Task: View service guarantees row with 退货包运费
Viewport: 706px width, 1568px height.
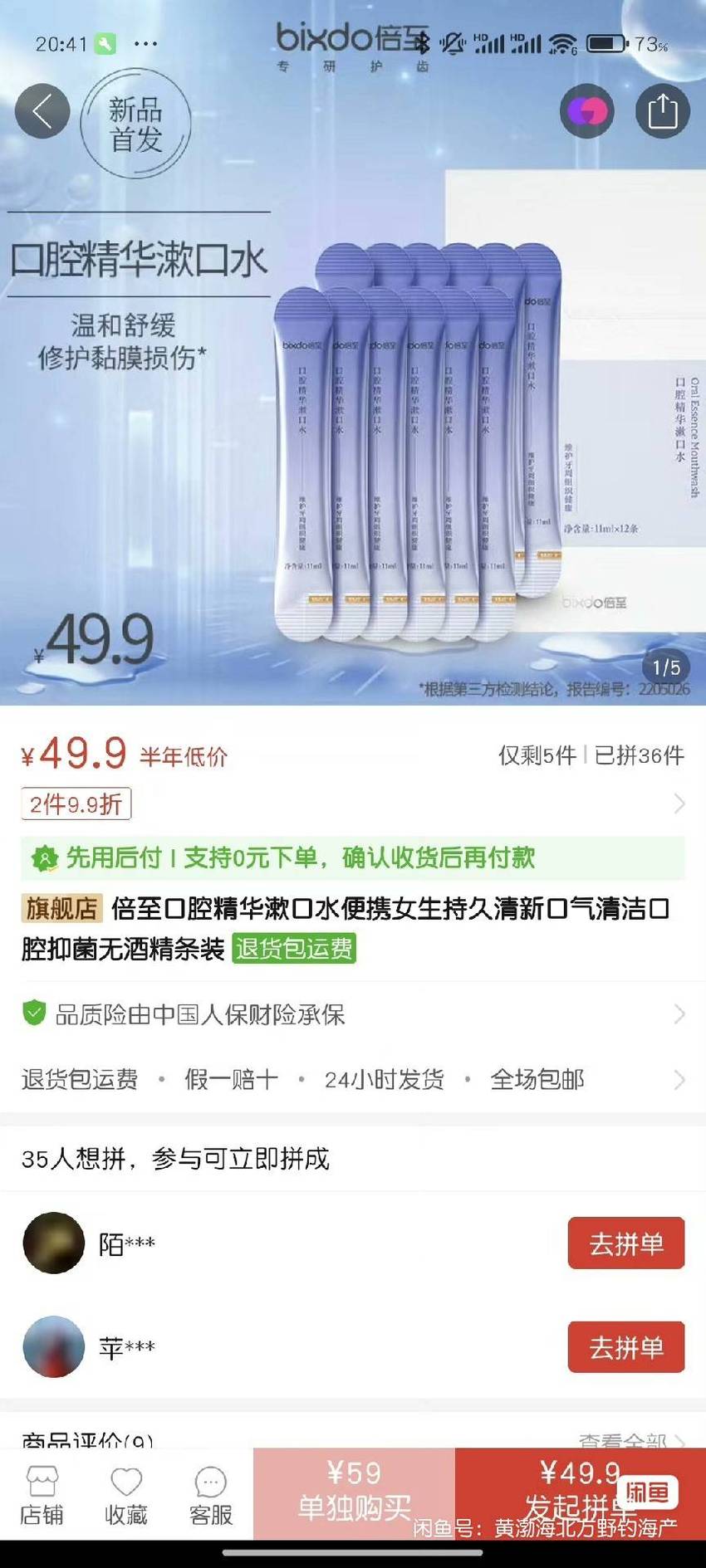Action: pyautogui.click(x=353, y=1079)
